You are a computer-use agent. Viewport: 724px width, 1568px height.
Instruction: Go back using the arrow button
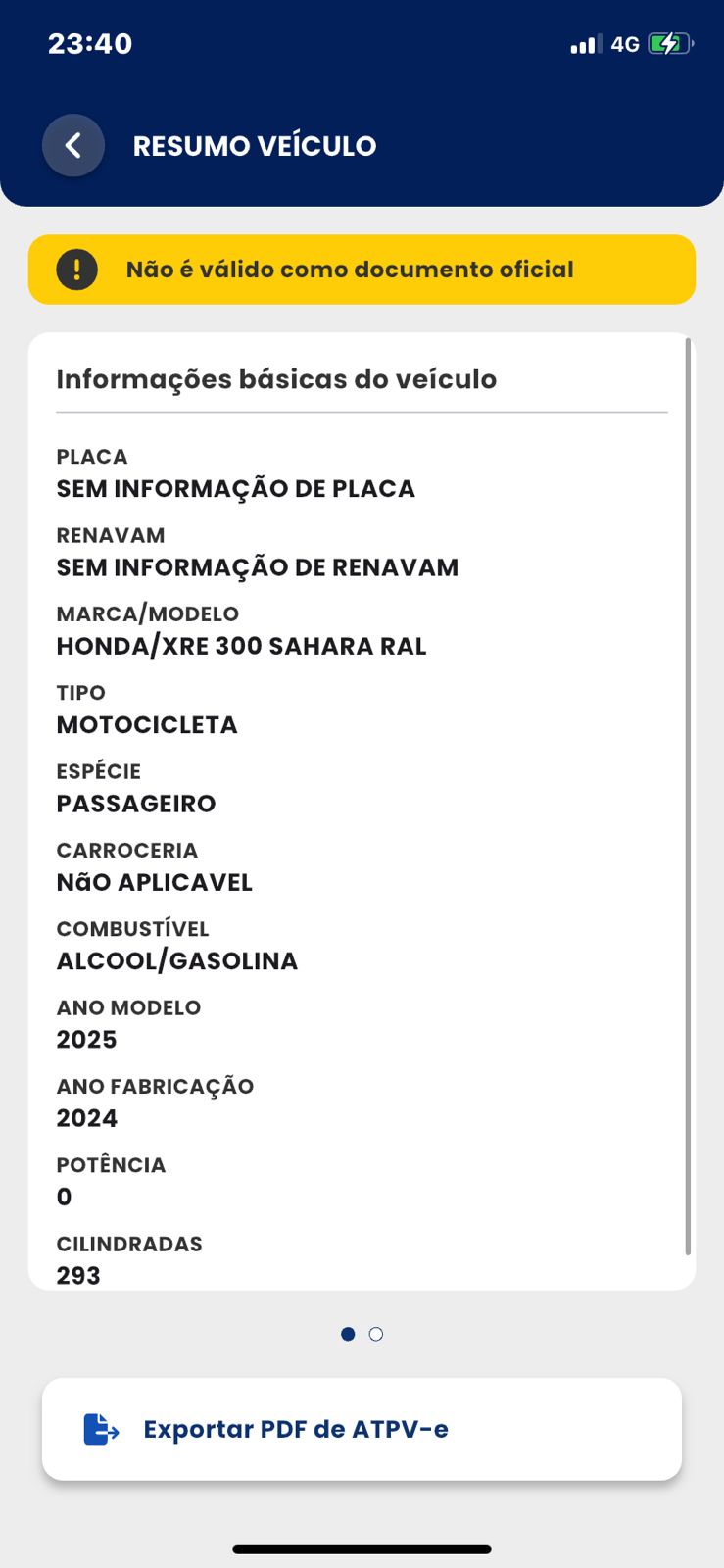click(x=73, y=146)
